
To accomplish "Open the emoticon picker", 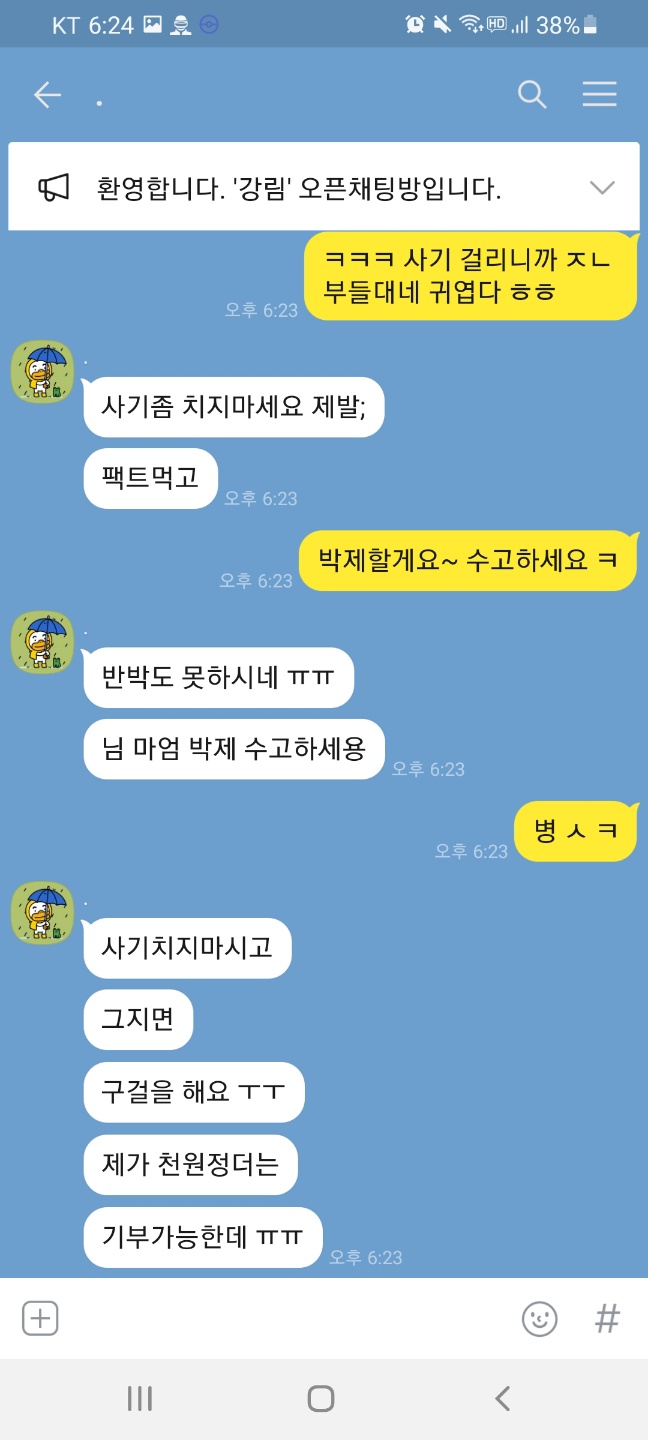I will click(x=539, y=1318).
